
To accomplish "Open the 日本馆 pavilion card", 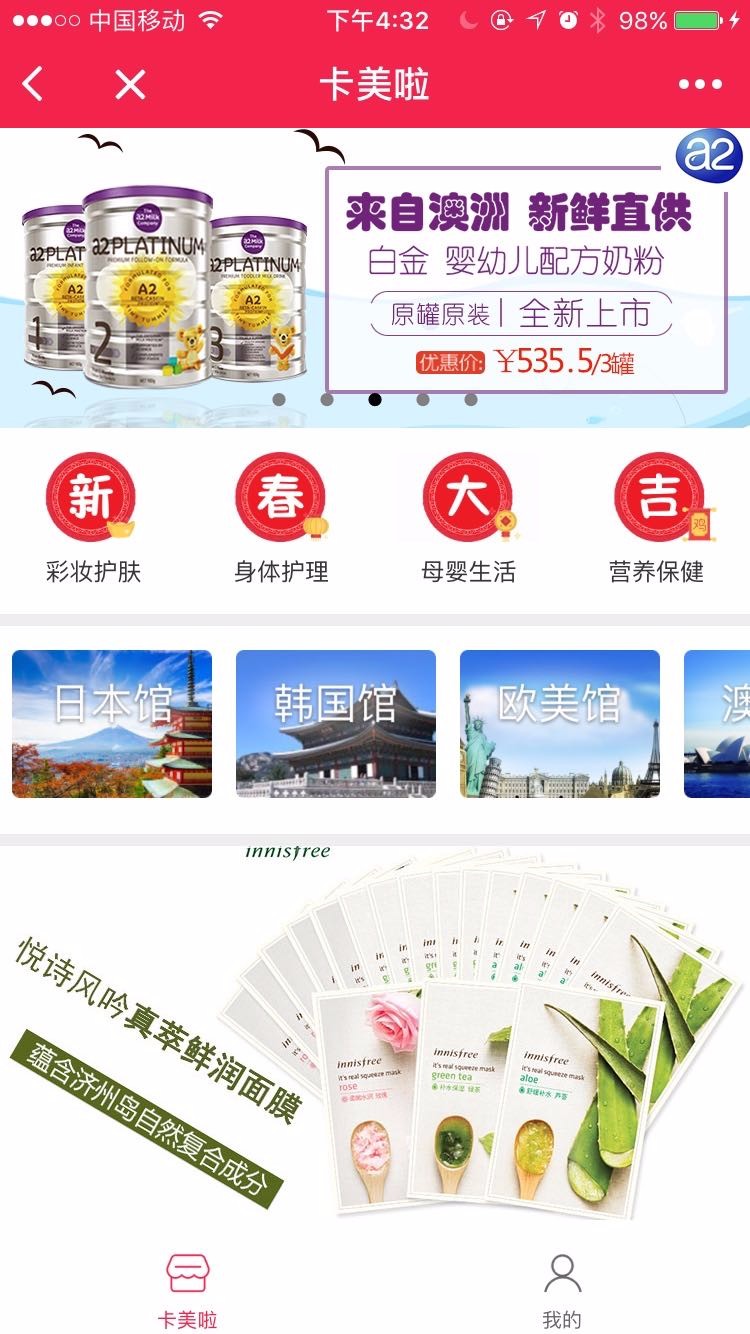I will point(112,724).
